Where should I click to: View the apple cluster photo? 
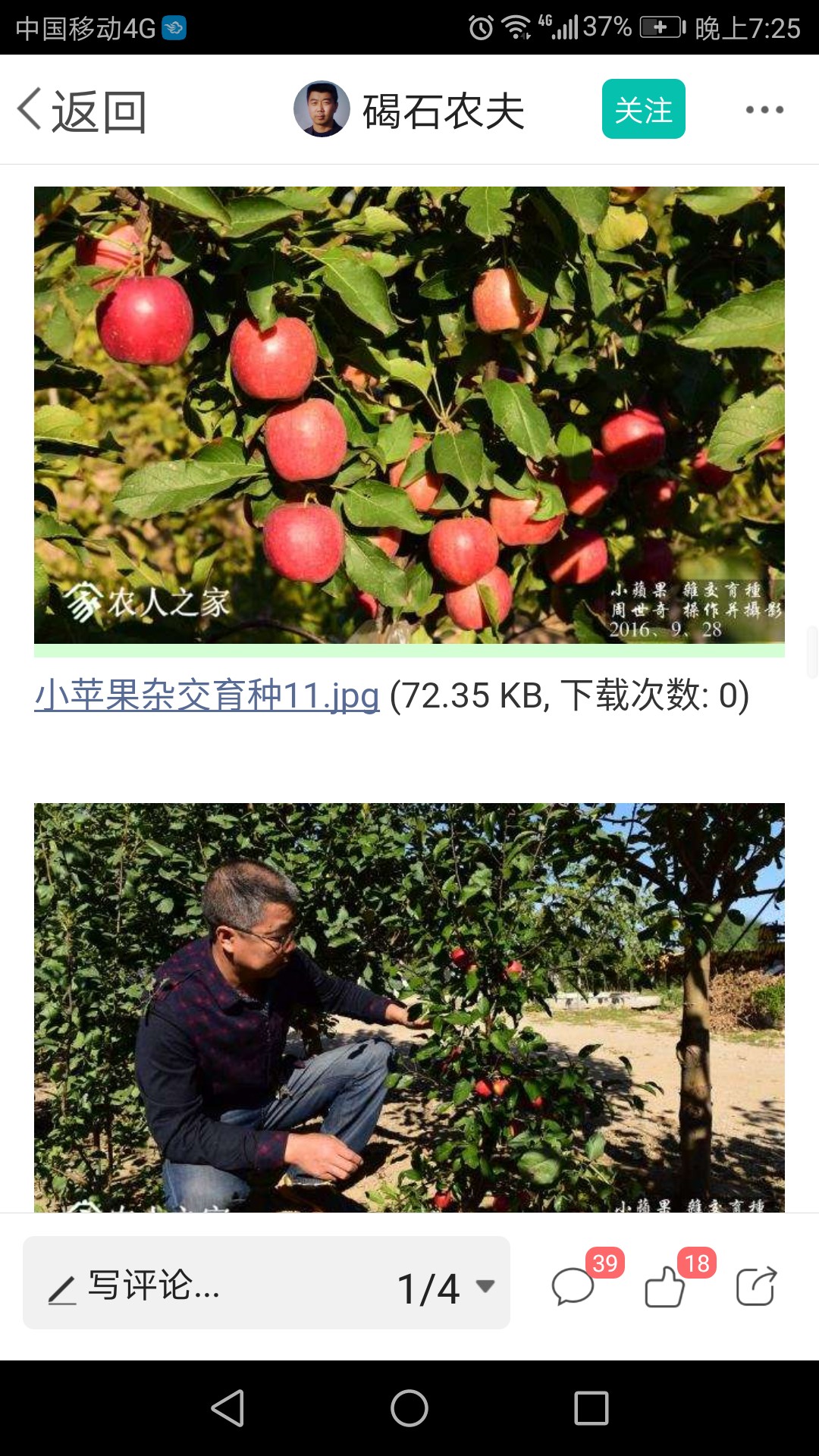coord(409,415)
